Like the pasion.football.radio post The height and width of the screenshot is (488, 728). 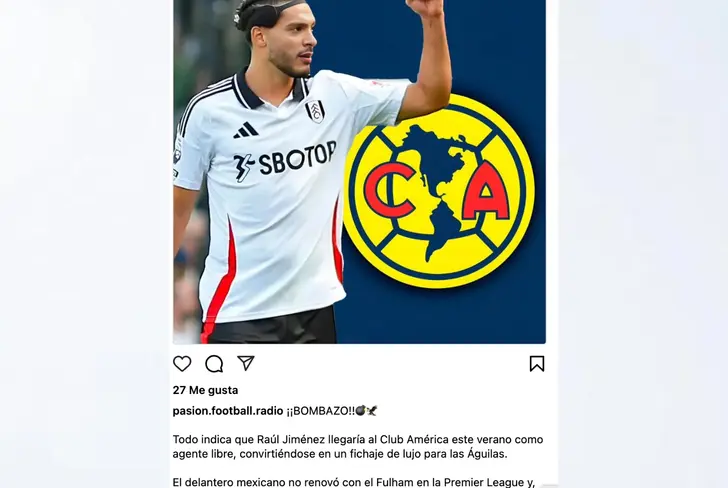pos(182,364)
